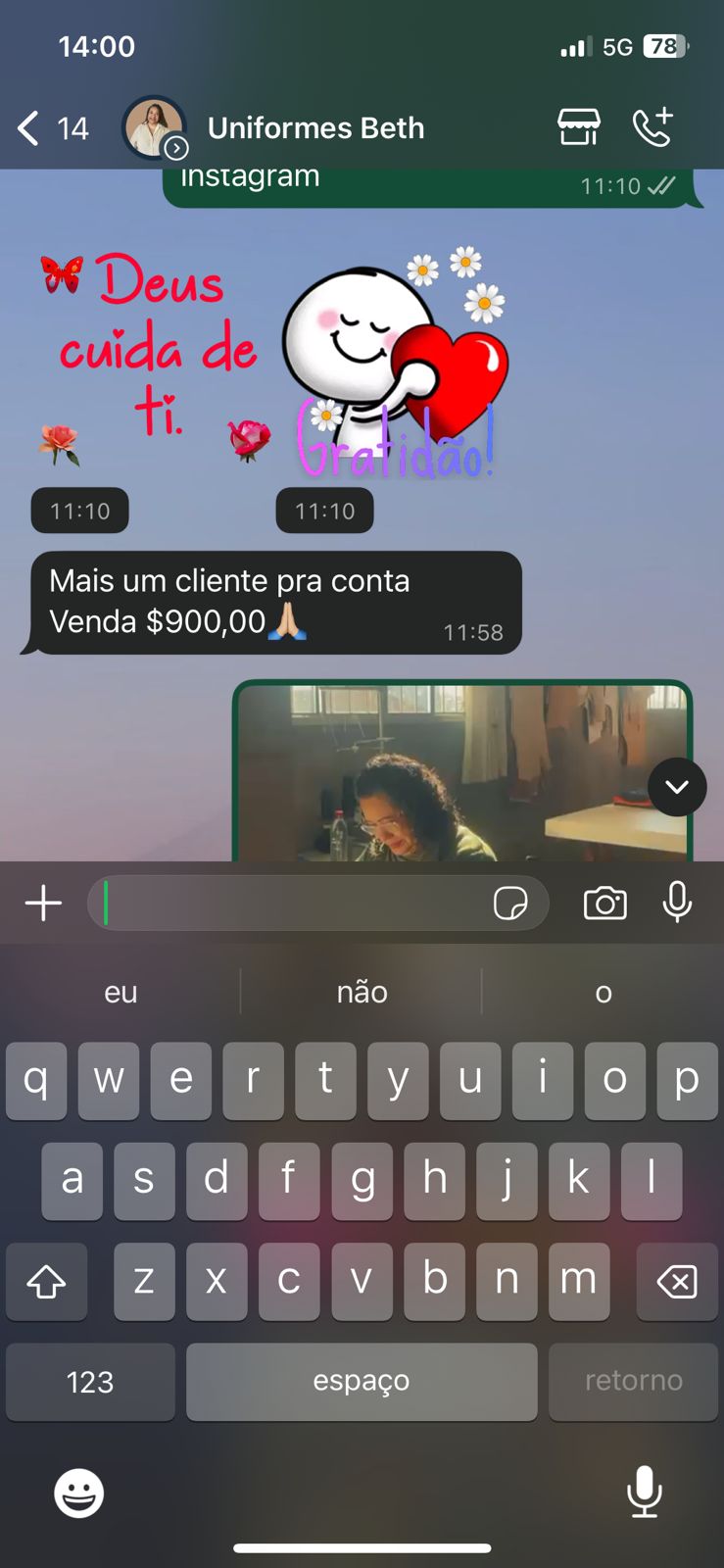Tap the backspace key
This screenshot has width=724, height=1568.
tap(676, 1281)
